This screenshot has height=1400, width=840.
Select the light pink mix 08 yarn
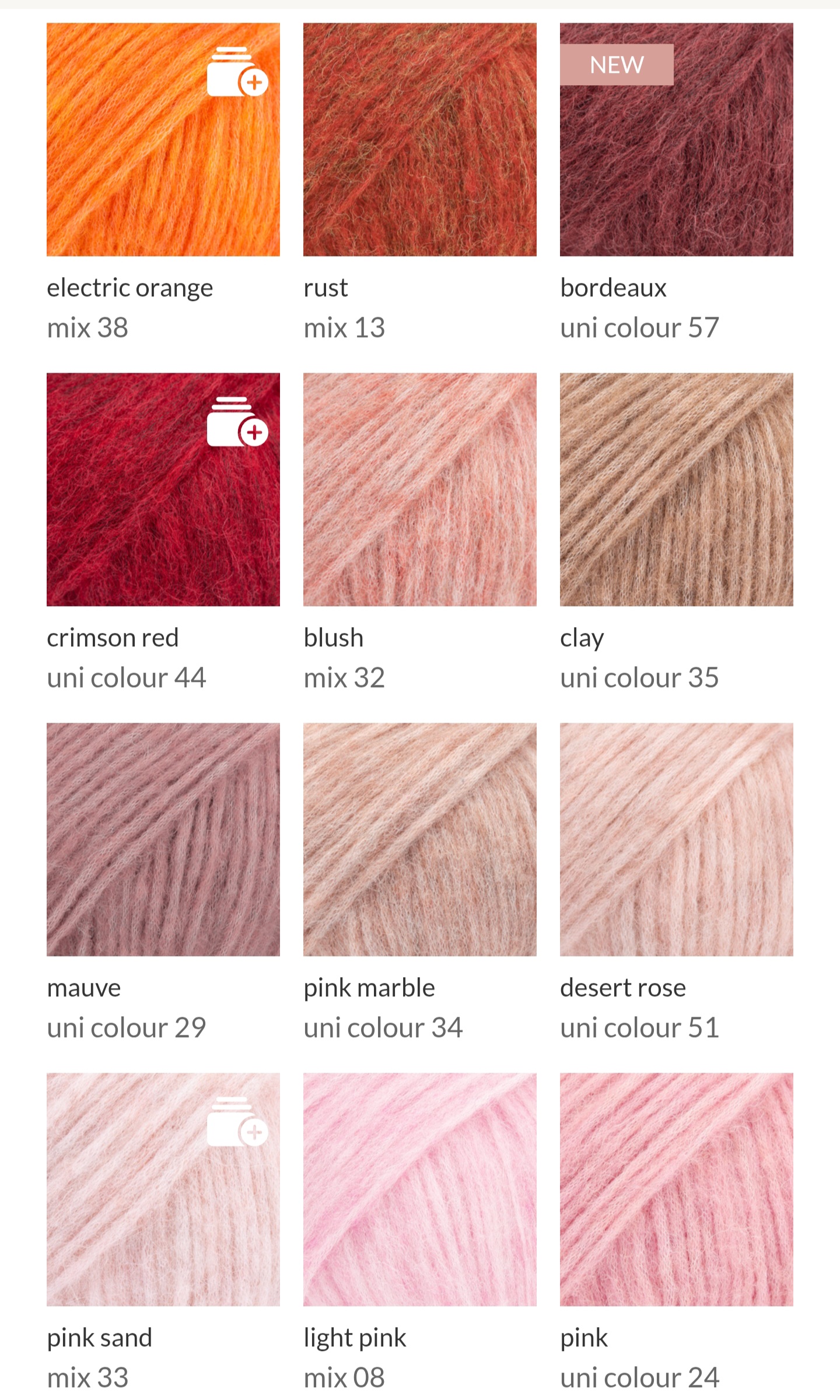point(419,1190)
